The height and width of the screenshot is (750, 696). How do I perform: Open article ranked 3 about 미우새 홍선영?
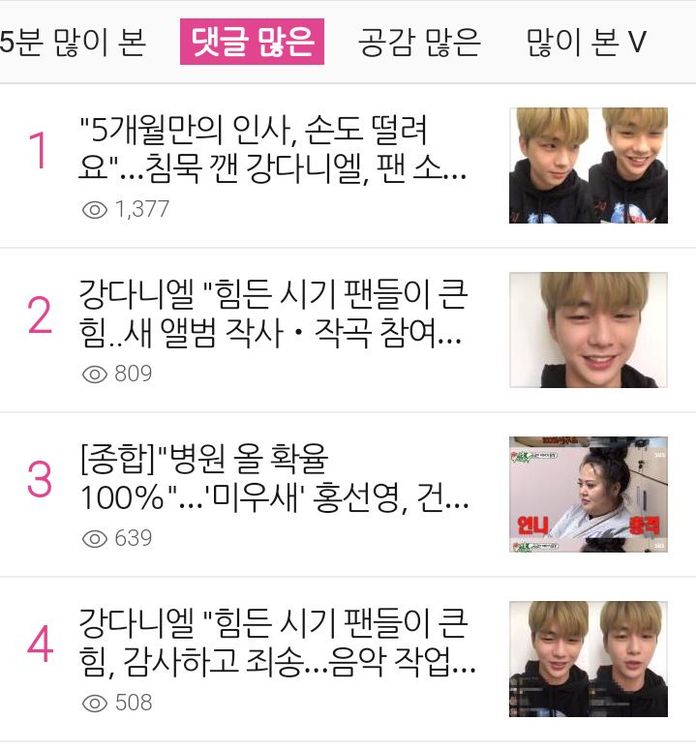click(272, 477)
